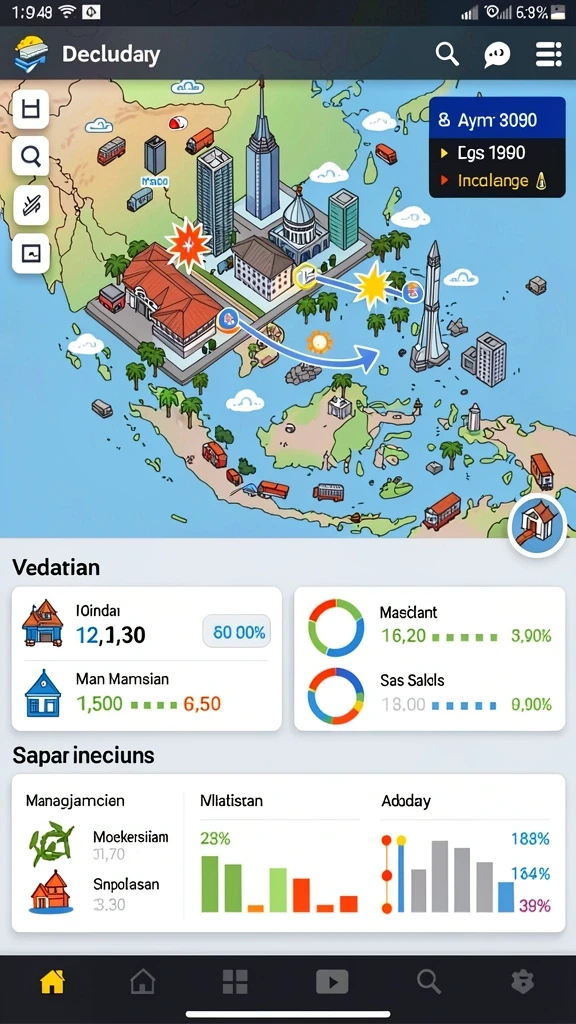Viewport: 576px width, 1024px height.
Task: Open the Moekersiiam item under Managjamcien
Action: coord(99,844)
